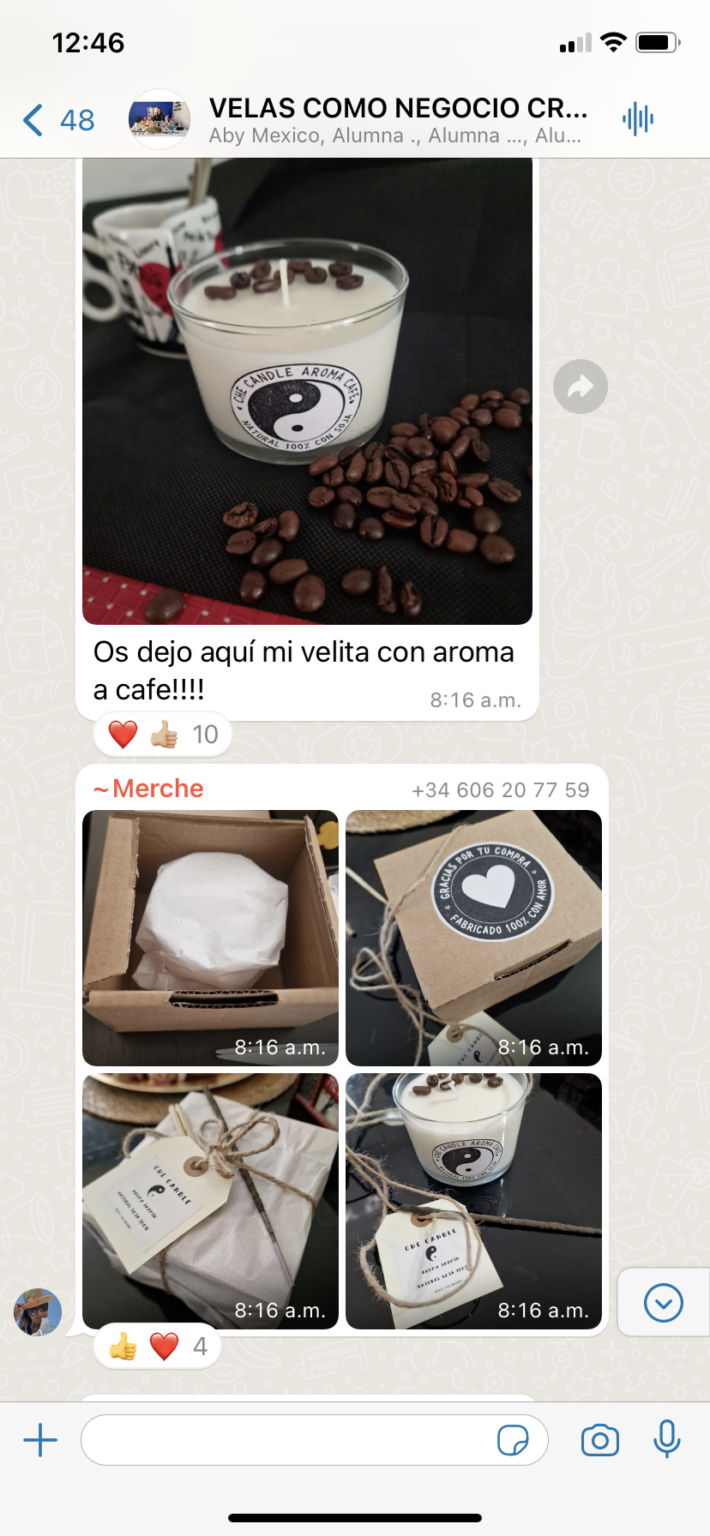The image size is (710, 1536).
Task: Go back to the chats list
Action: click(57, 121)
